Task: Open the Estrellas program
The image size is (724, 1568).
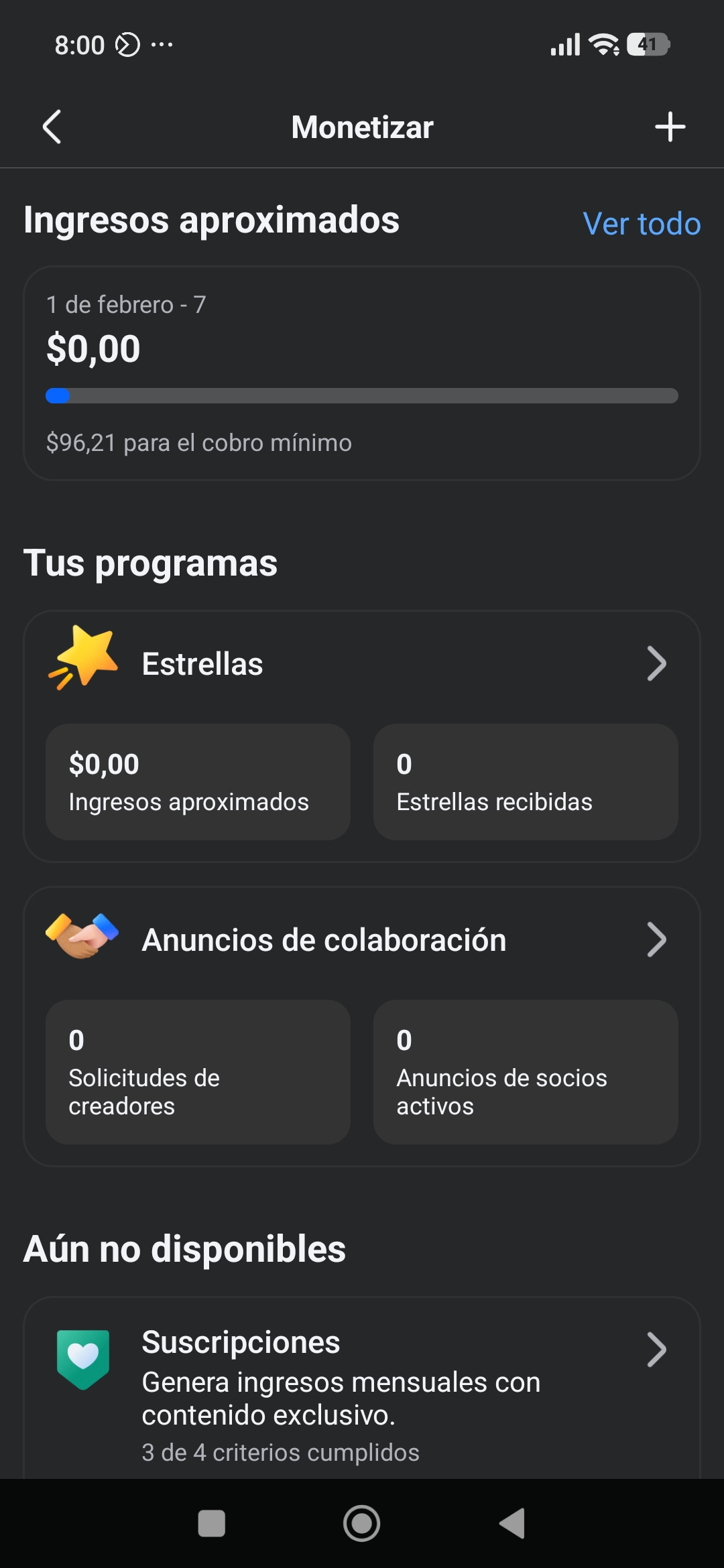Action: (x=362, y=664)
